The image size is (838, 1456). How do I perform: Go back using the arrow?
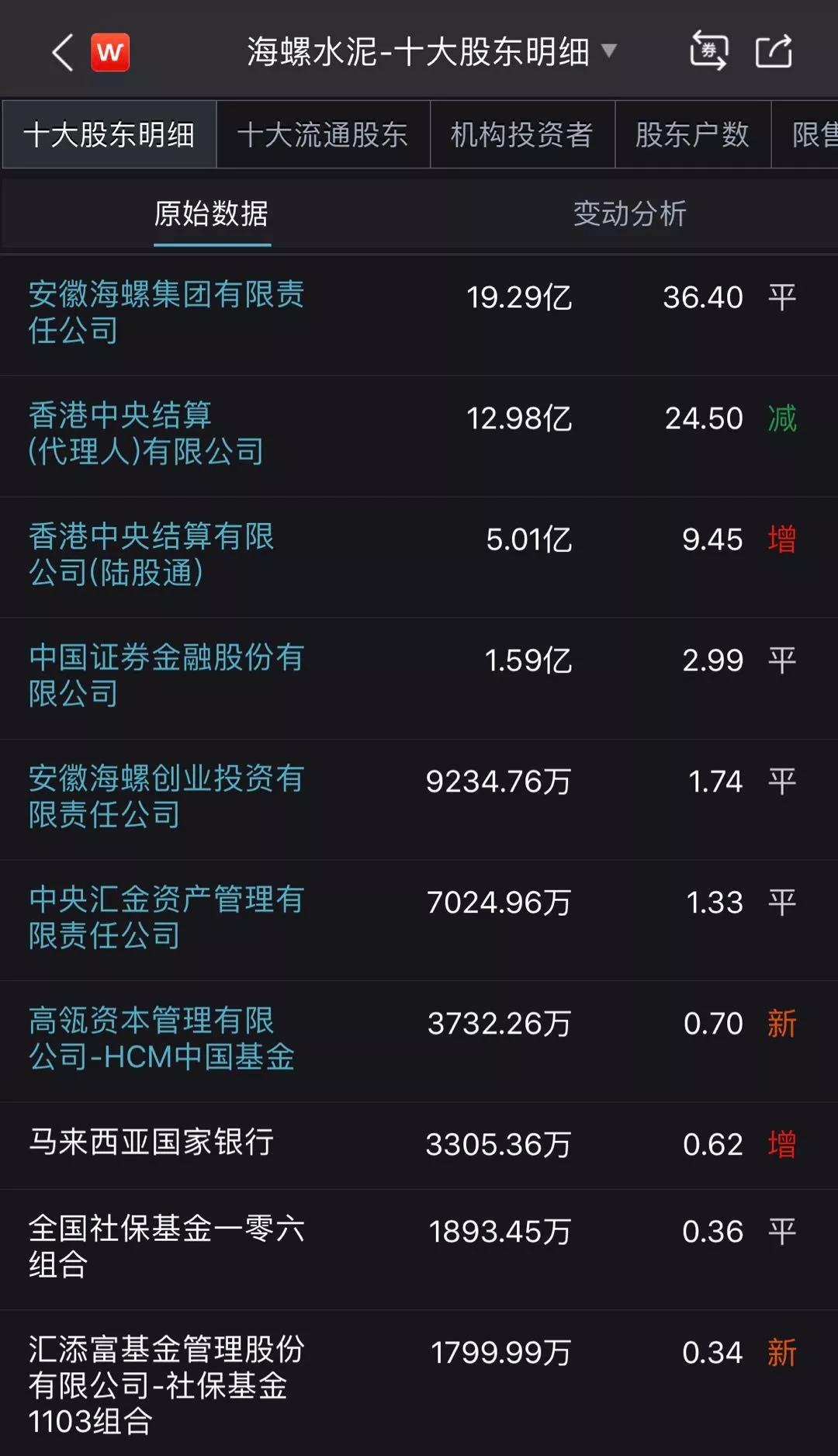[63, 52]
